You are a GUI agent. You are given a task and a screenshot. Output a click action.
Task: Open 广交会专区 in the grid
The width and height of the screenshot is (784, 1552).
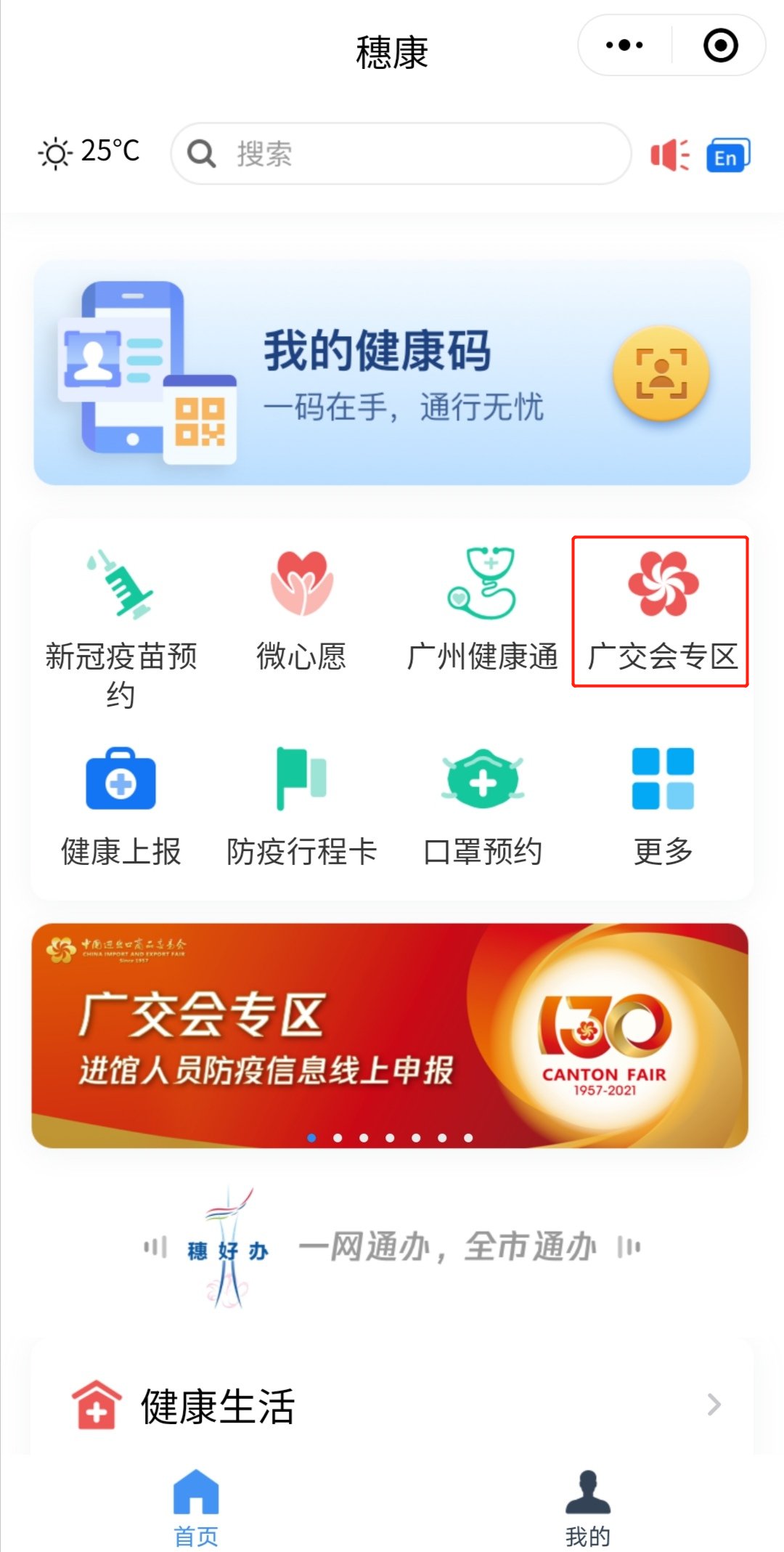point(661,610)
